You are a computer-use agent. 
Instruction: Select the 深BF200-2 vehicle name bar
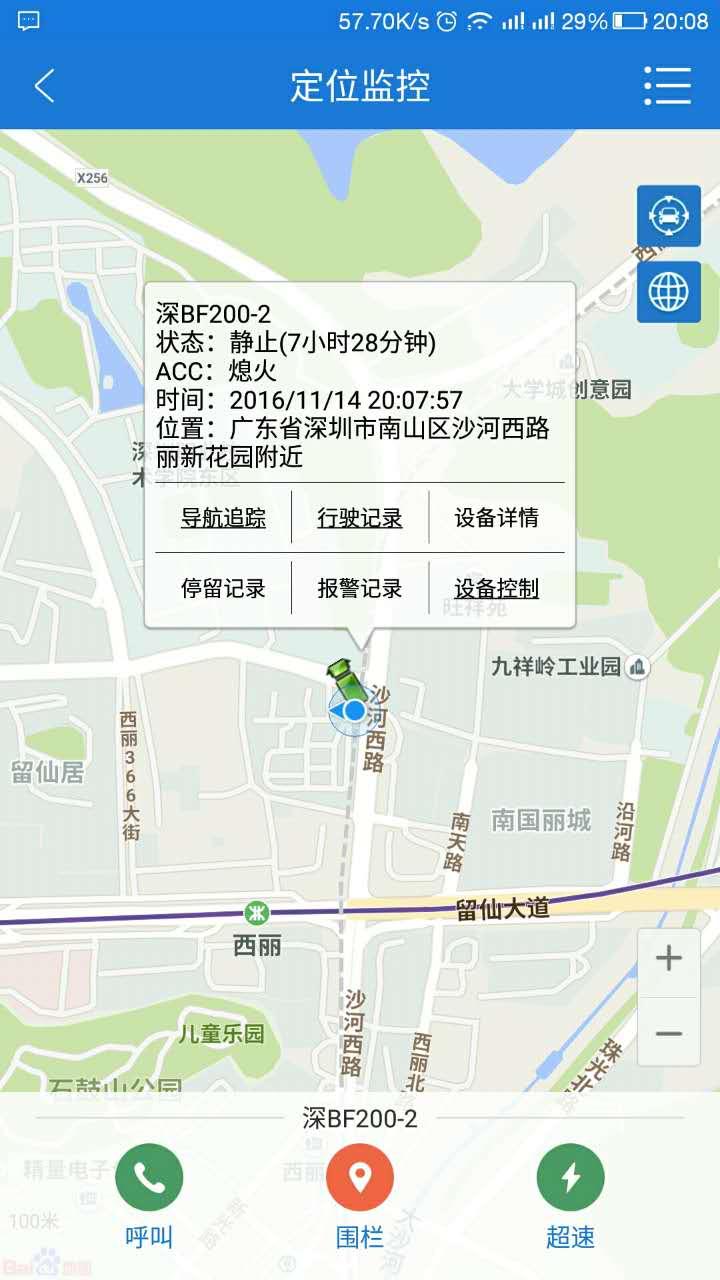[x=360, y=1120]
